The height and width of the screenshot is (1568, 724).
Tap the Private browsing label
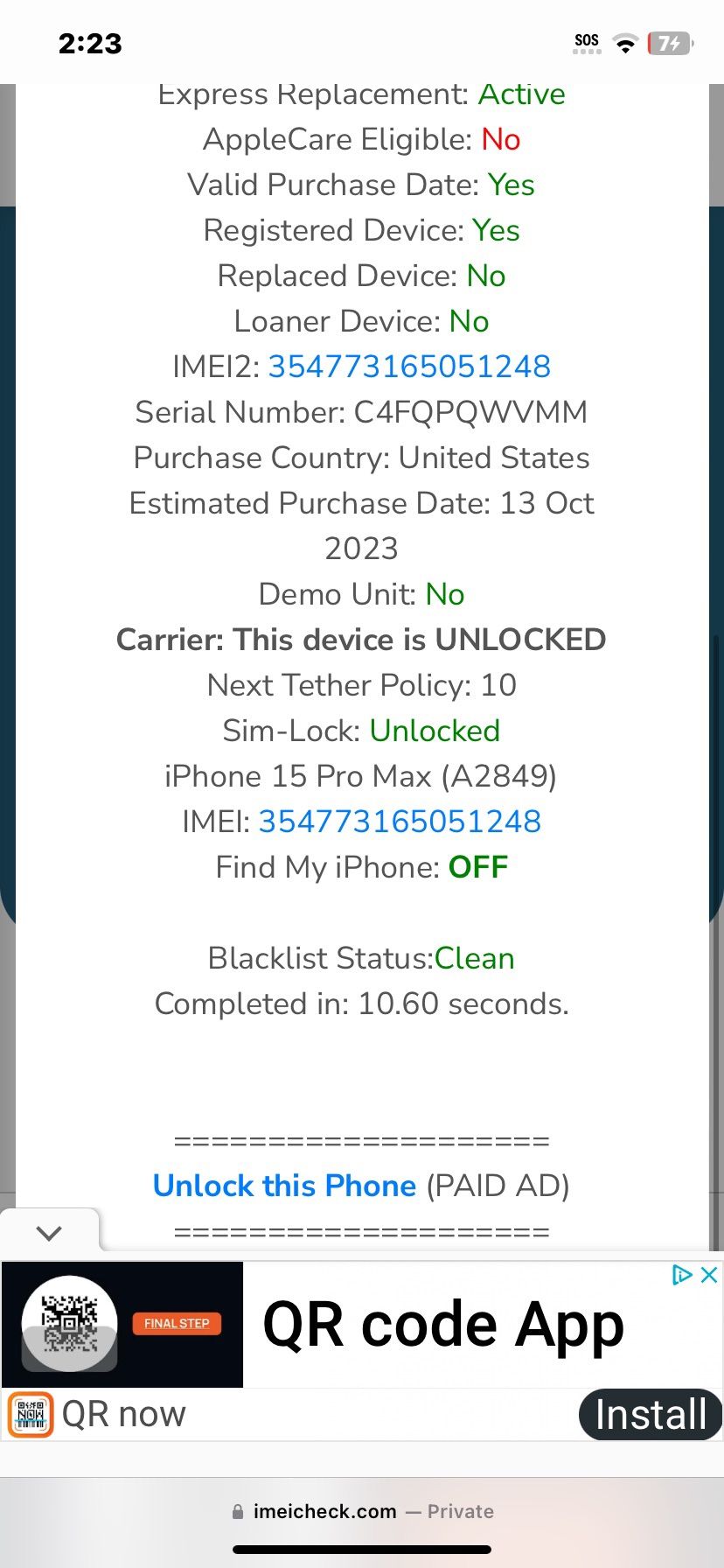(461, 1511)
